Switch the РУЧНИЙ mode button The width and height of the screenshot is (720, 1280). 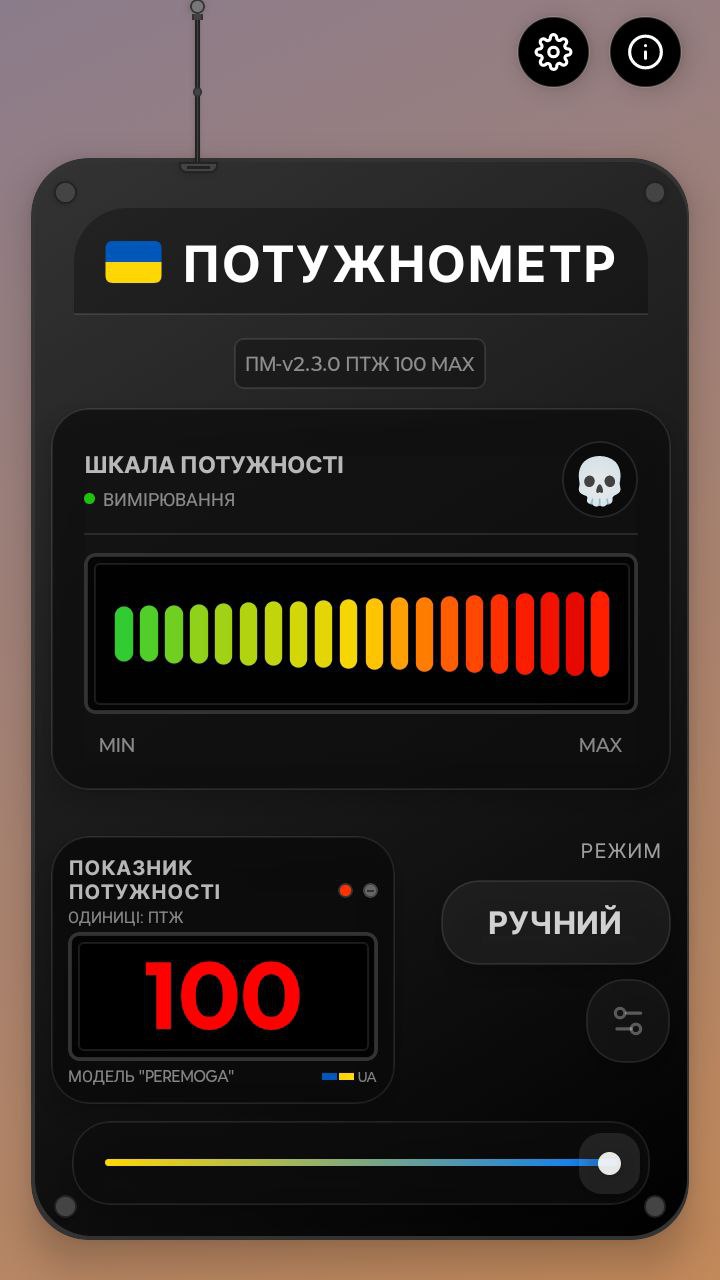click(555, 922)
